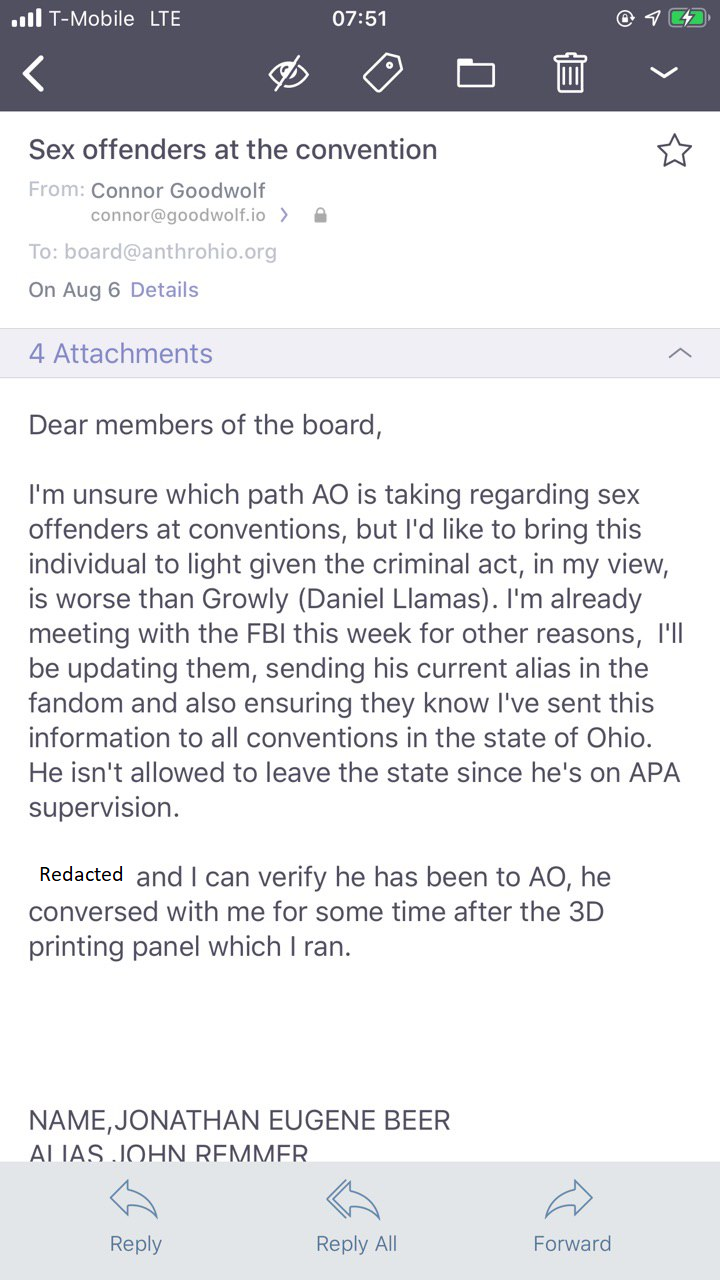The image size is (720, 1280).
Task: Star this email
Action: [674, 151]
